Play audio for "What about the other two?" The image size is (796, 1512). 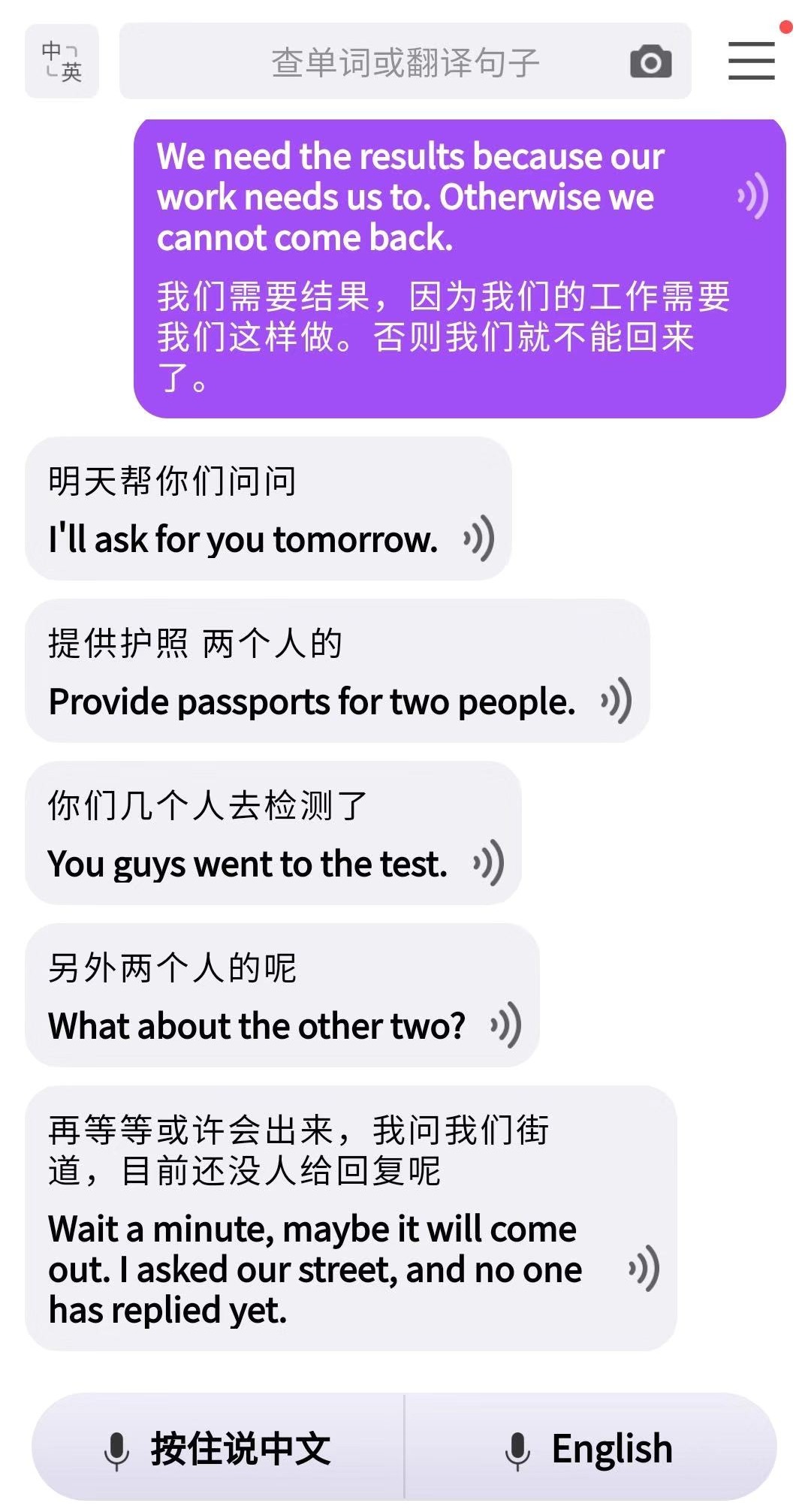(507, 1025)
